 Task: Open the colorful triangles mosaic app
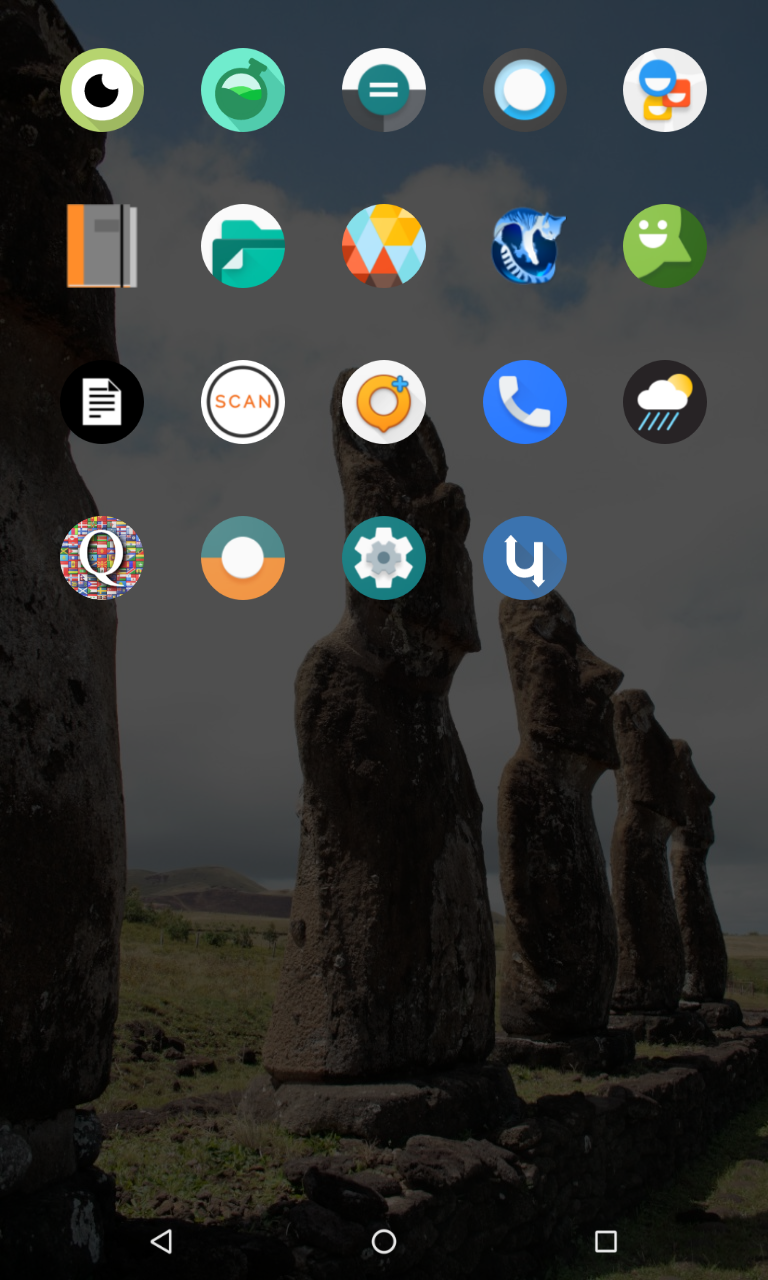pos(384,246)
